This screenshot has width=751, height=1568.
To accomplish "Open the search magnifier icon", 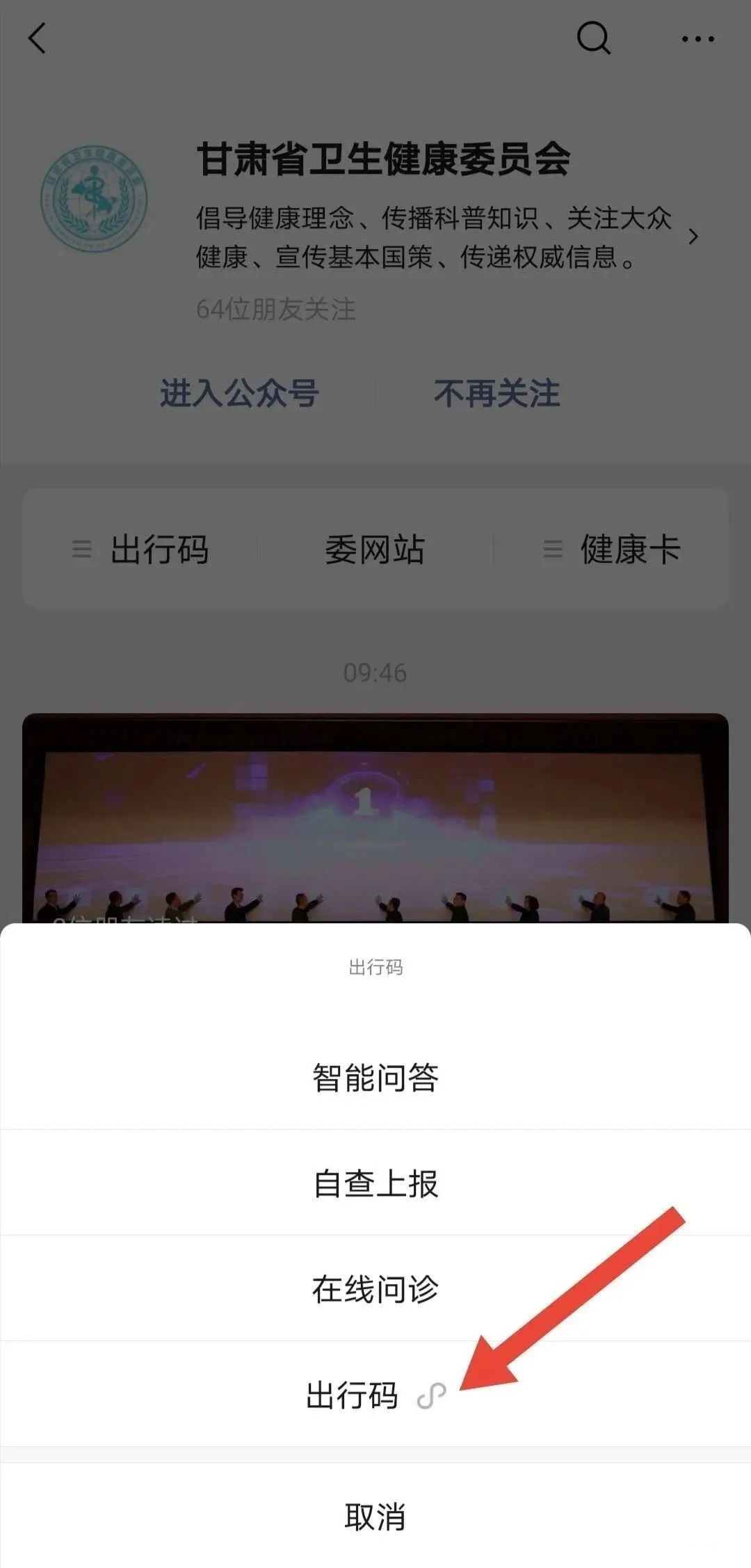I will pos(594,38).
